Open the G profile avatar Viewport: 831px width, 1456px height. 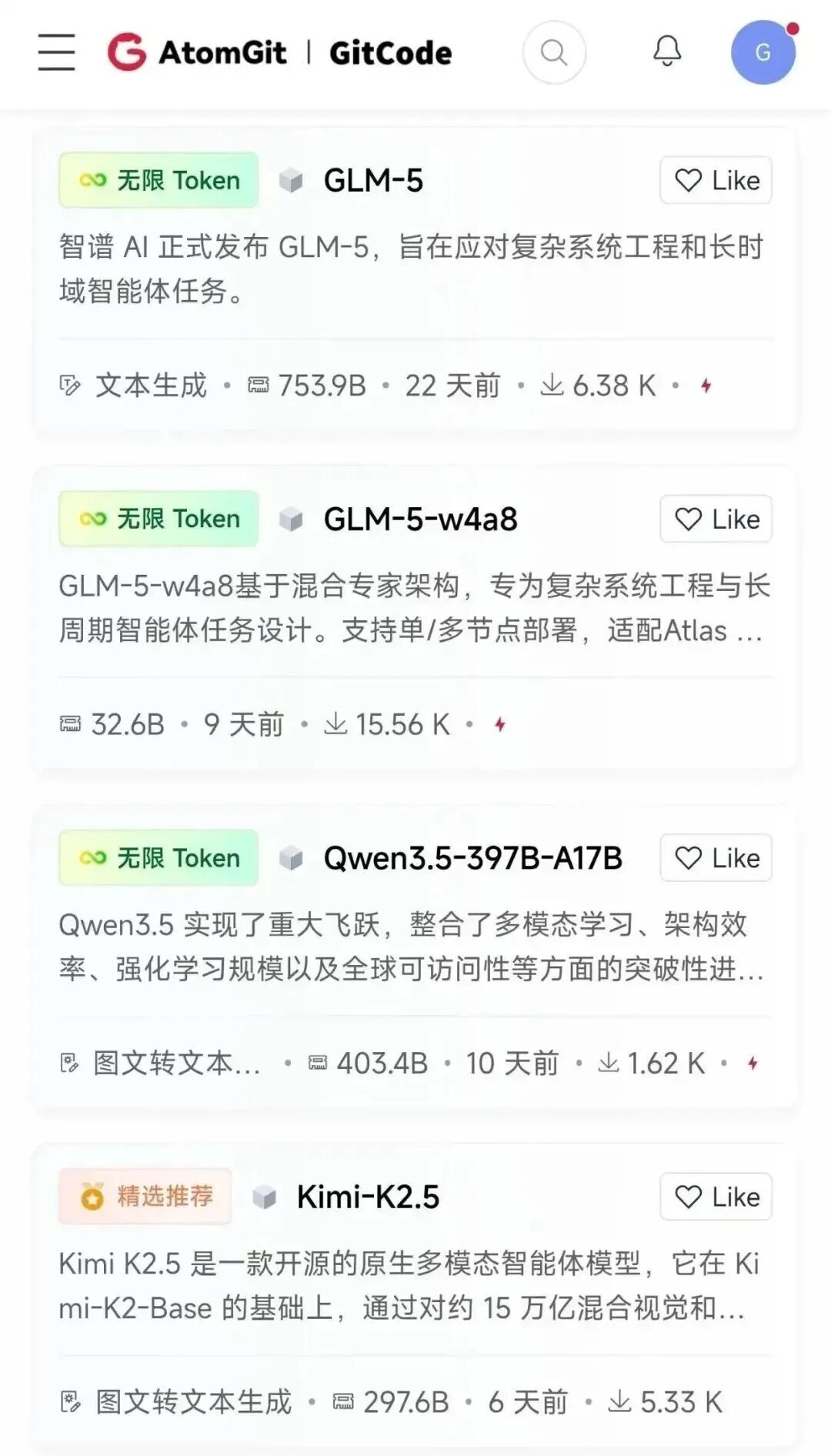(x=763, y=52)
